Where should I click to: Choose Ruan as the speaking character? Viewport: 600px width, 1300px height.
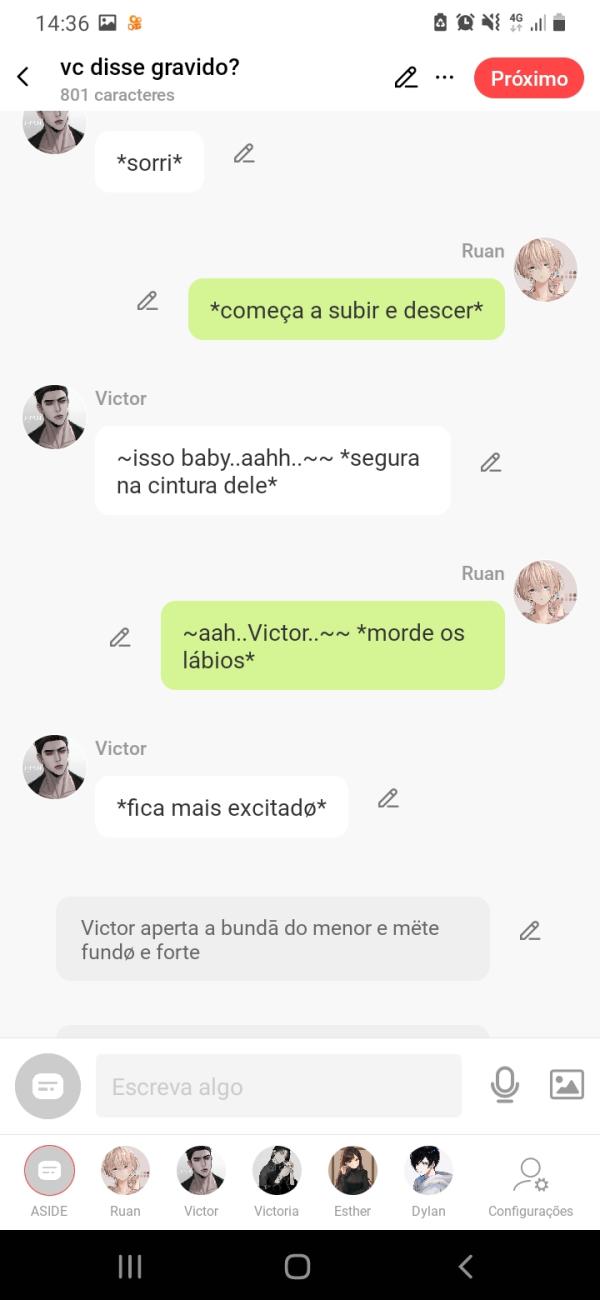(x=125, y=1180)
